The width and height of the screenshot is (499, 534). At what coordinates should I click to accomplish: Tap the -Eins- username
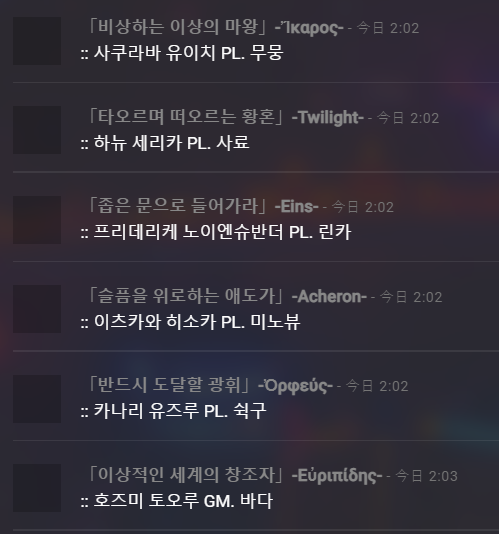(297, 207)
